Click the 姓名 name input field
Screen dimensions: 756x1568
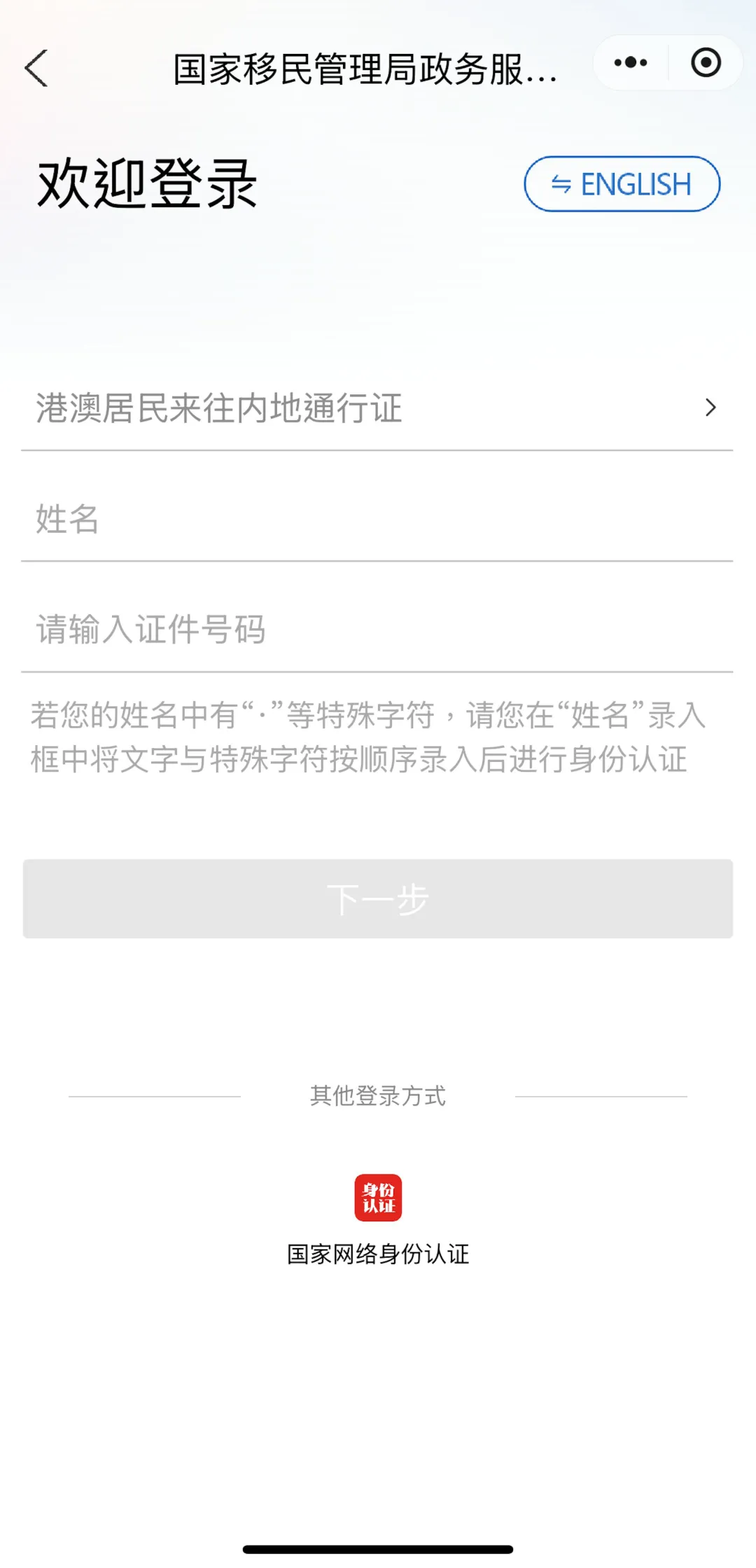click(x=378, y=519)
